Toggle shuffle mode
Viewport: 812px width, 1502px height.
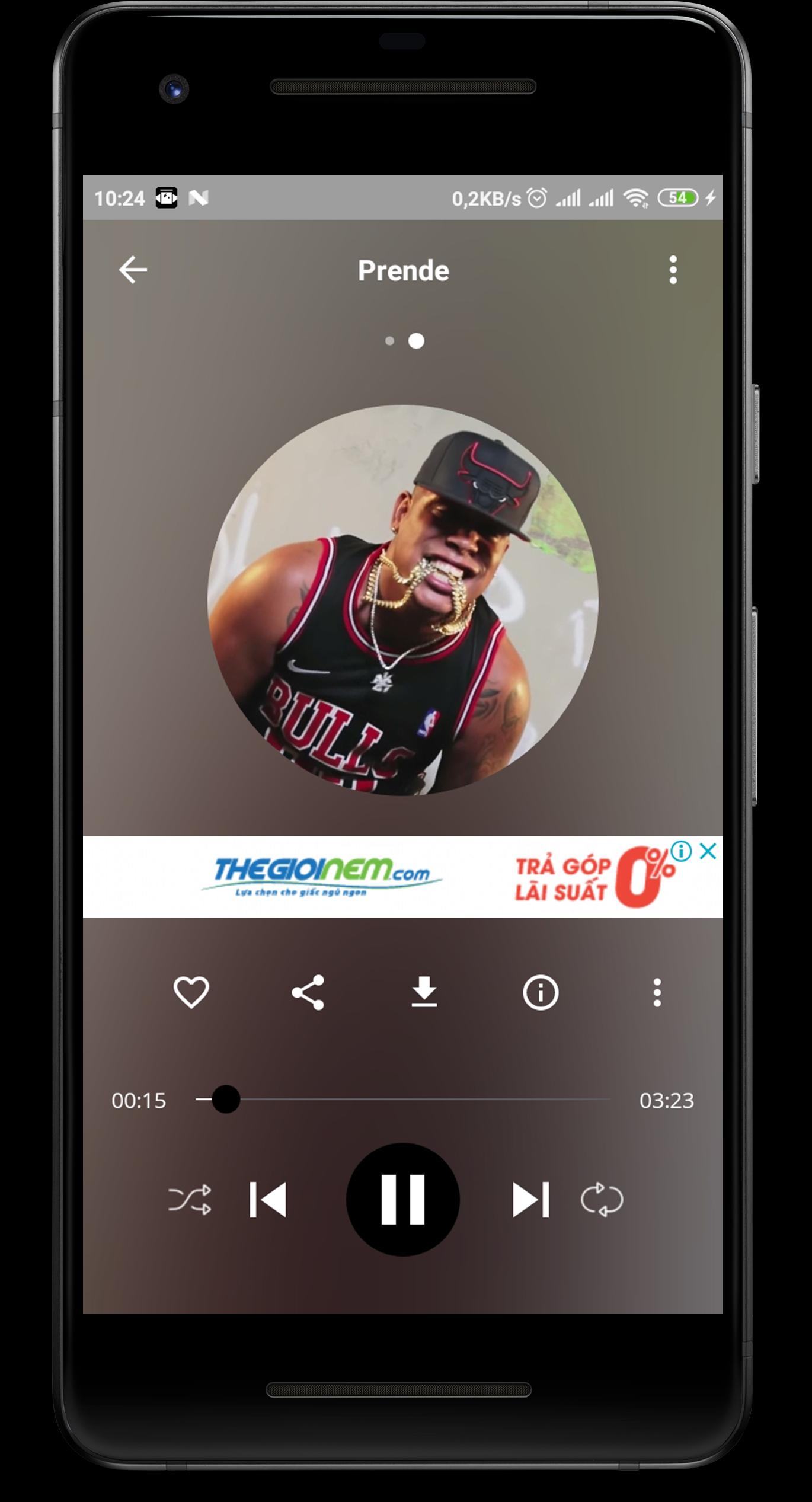[x=190, y=1200]
